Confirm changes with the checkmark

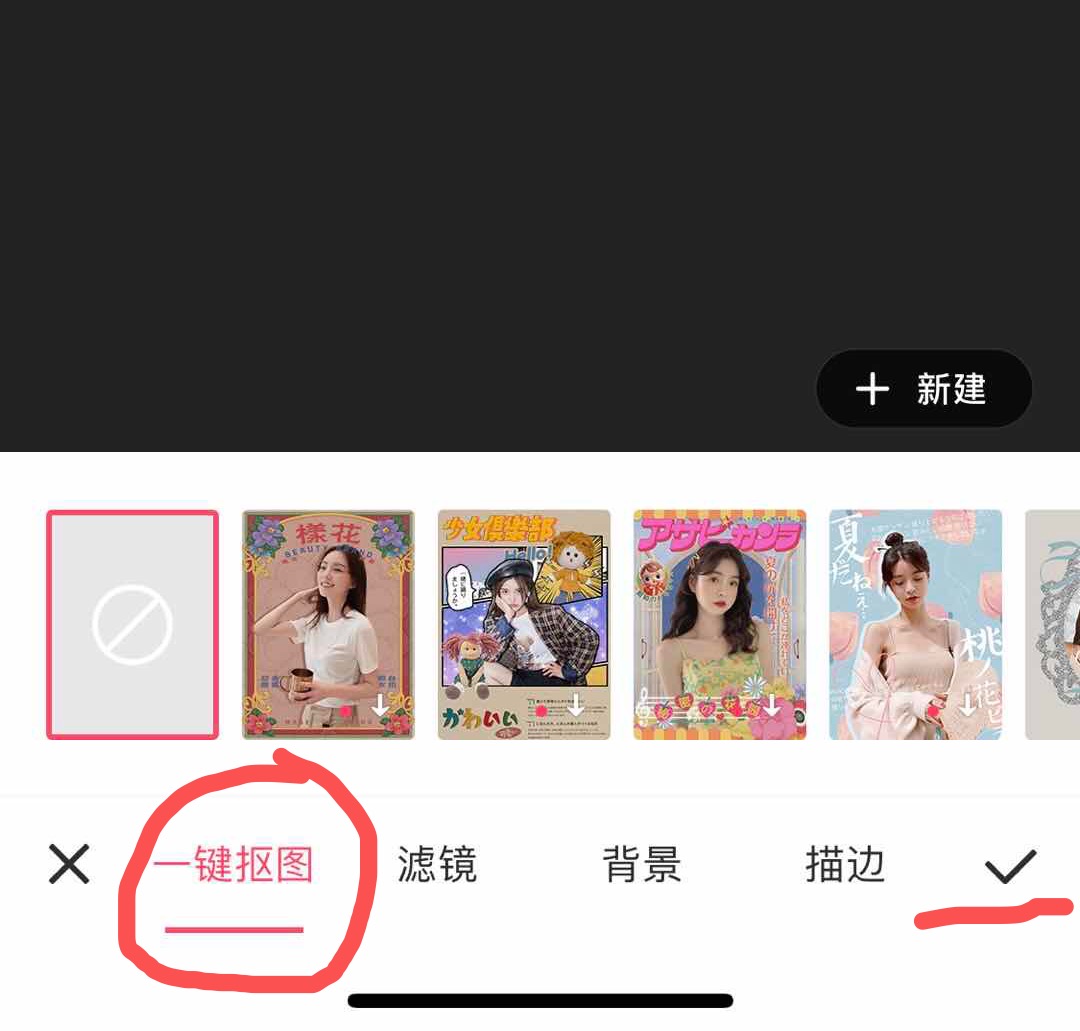(1010, 868)
